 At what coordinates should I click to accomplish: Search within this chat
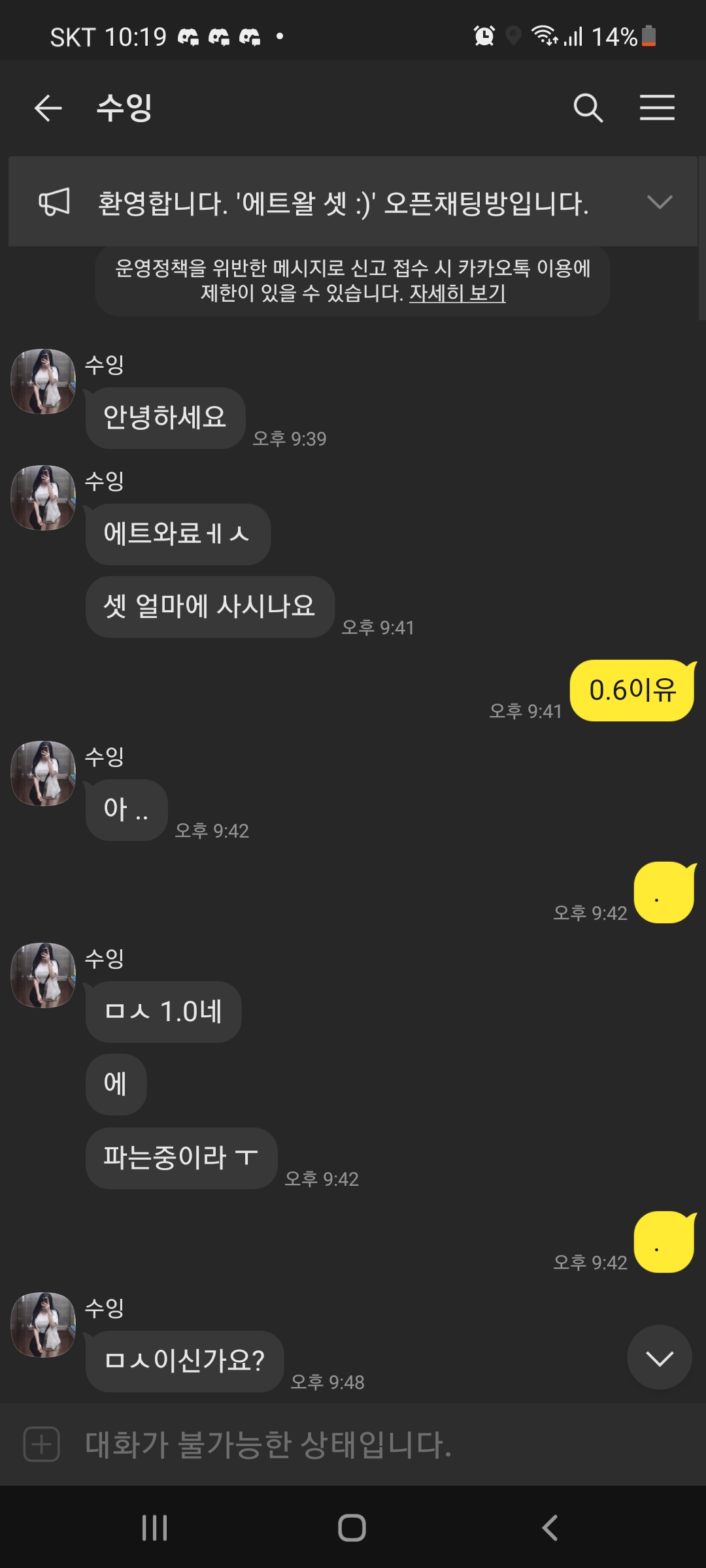[x=588, y=108]
